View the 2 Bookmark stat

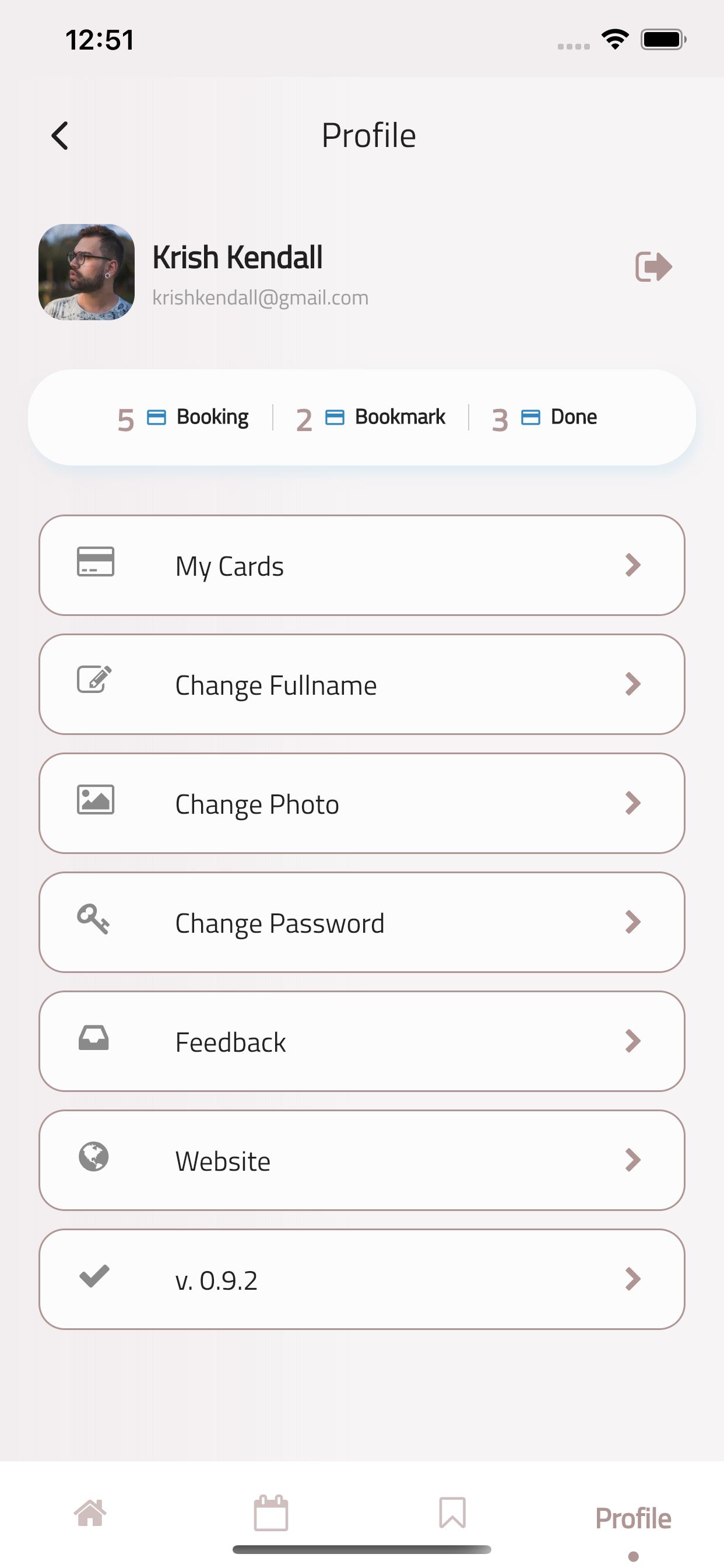pos(371,418)
